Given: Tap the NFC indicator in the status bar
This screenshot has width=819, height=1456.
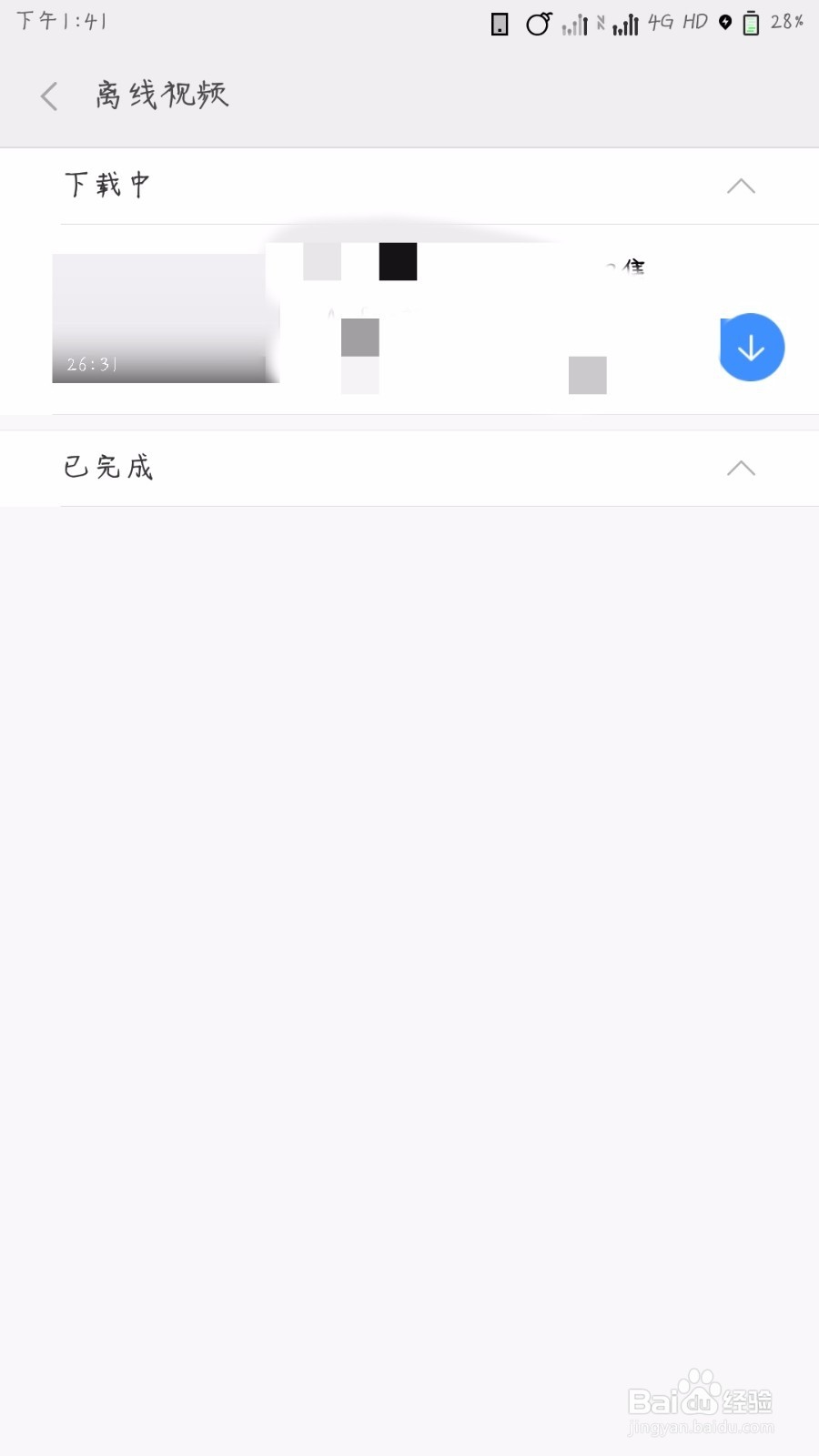Looking at the screenshot, I should click(601, 23).
